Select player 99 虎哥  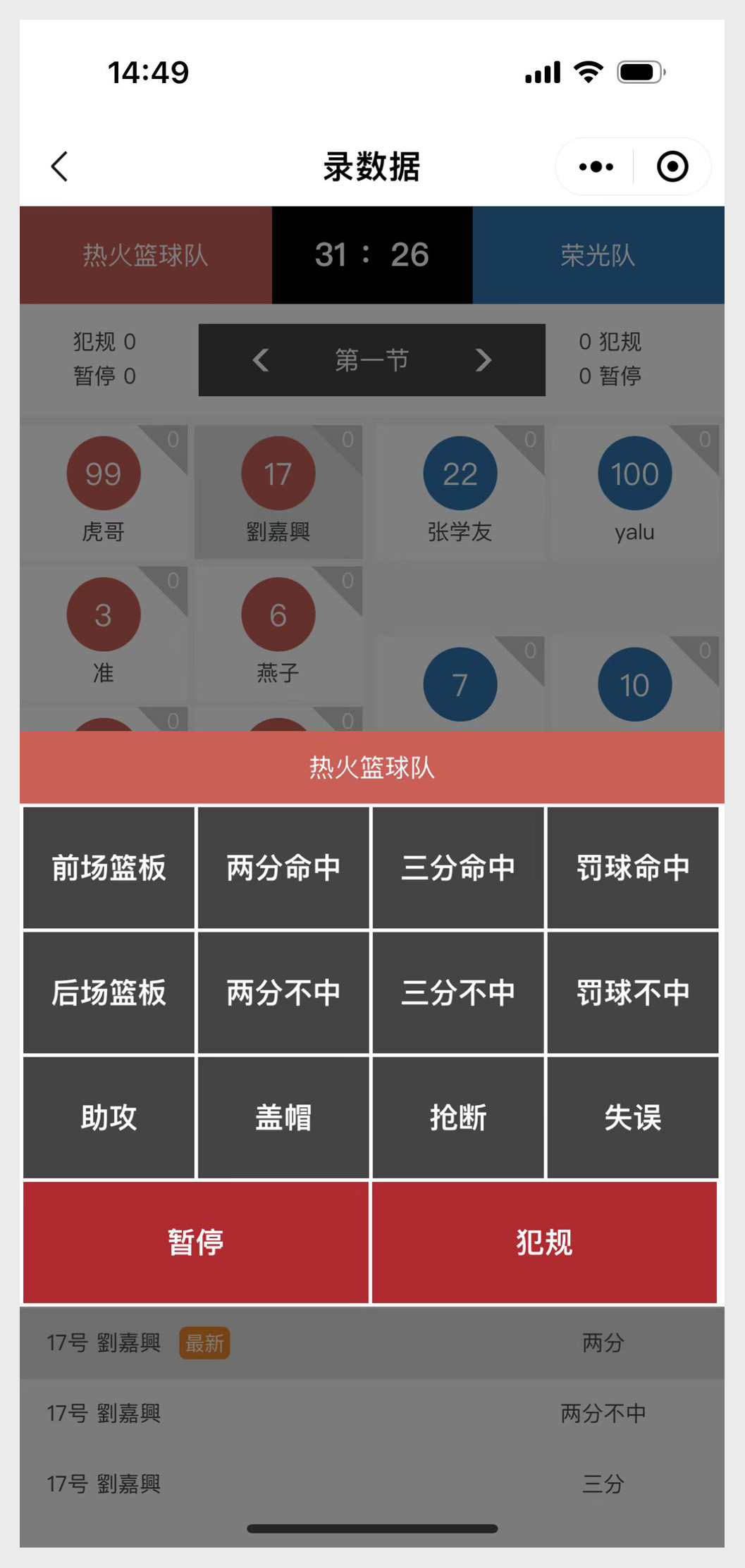tap(104, 491)
